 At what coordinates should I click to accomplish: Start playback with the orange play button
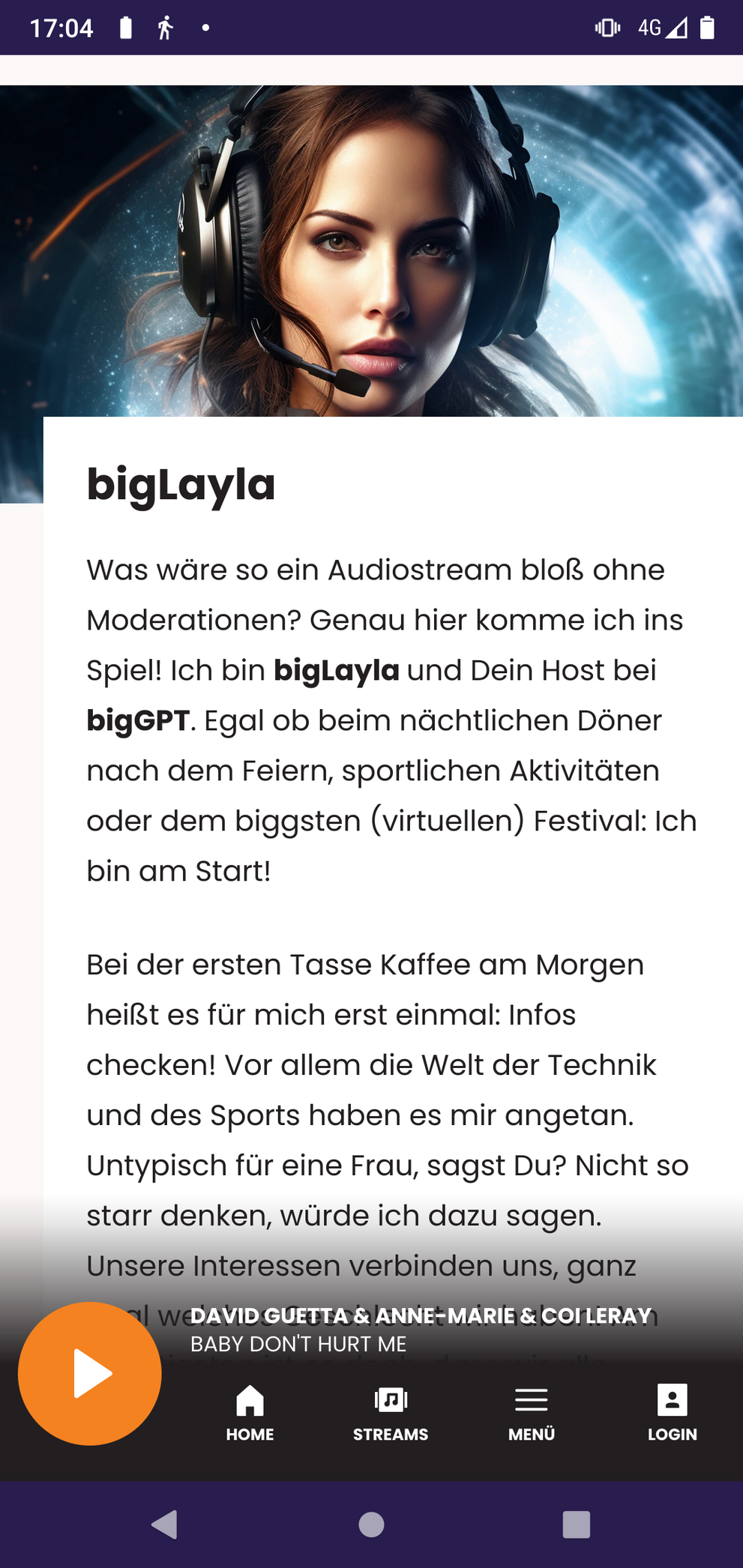[x=90, y=1374]
